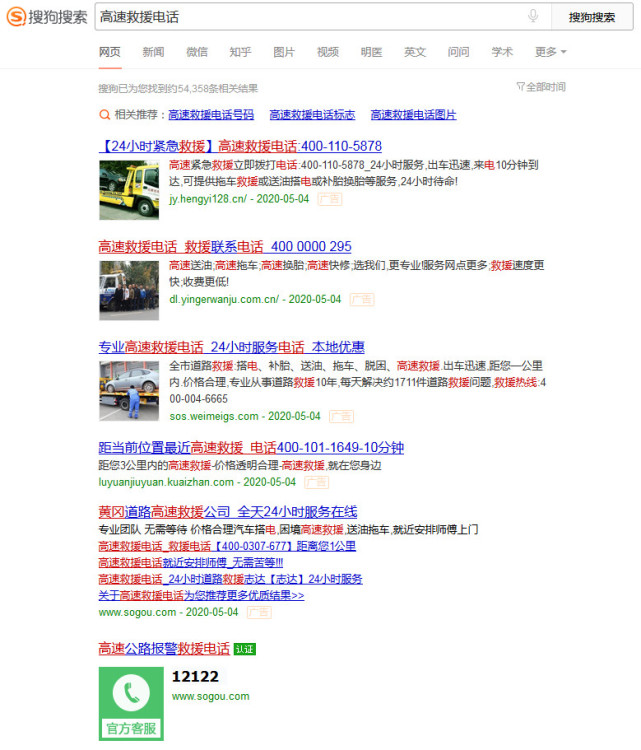The image size is (641, 750).
Task: Switch to the 新闻 tab
Action: [x=153, y=52]
